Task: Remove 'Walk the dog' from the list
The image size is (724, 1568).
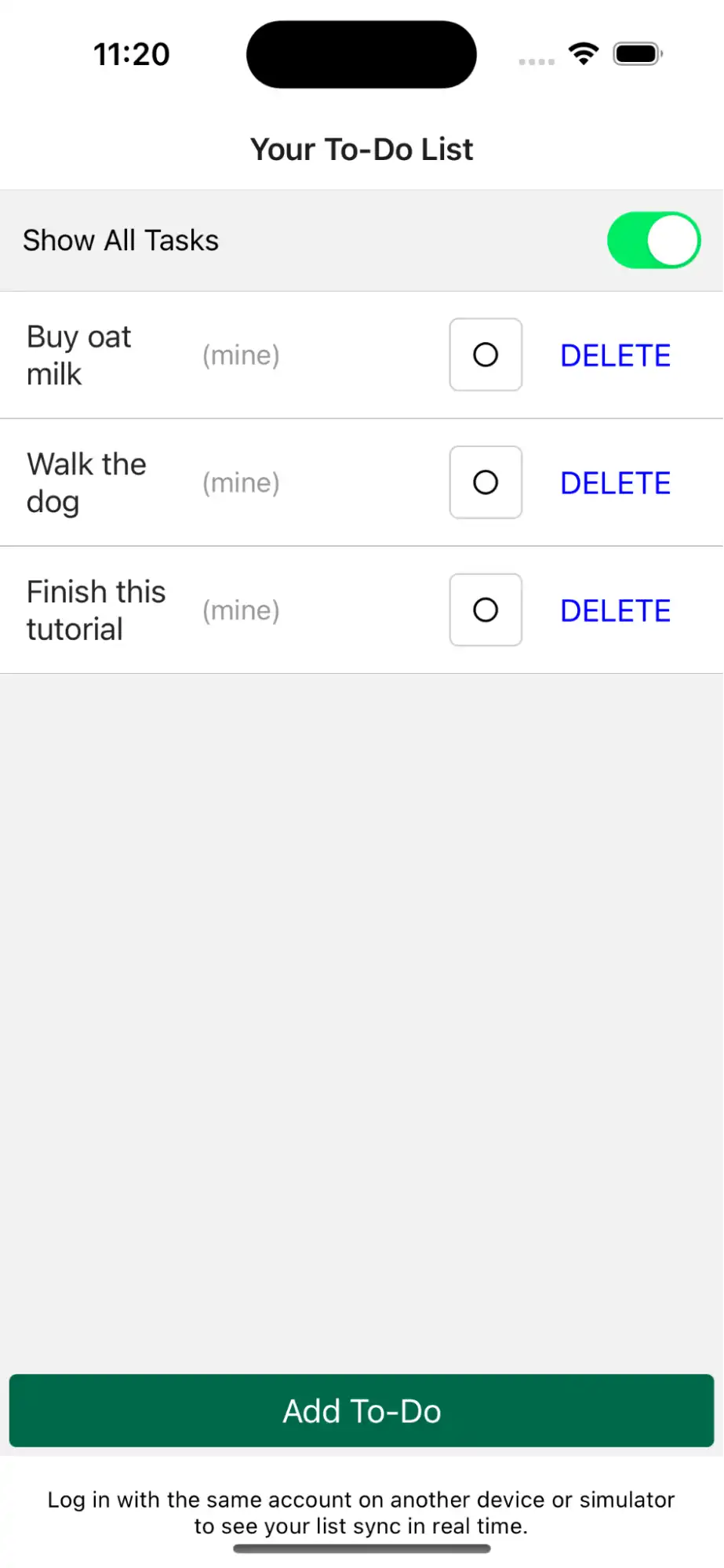Action: tap(615, 483)
